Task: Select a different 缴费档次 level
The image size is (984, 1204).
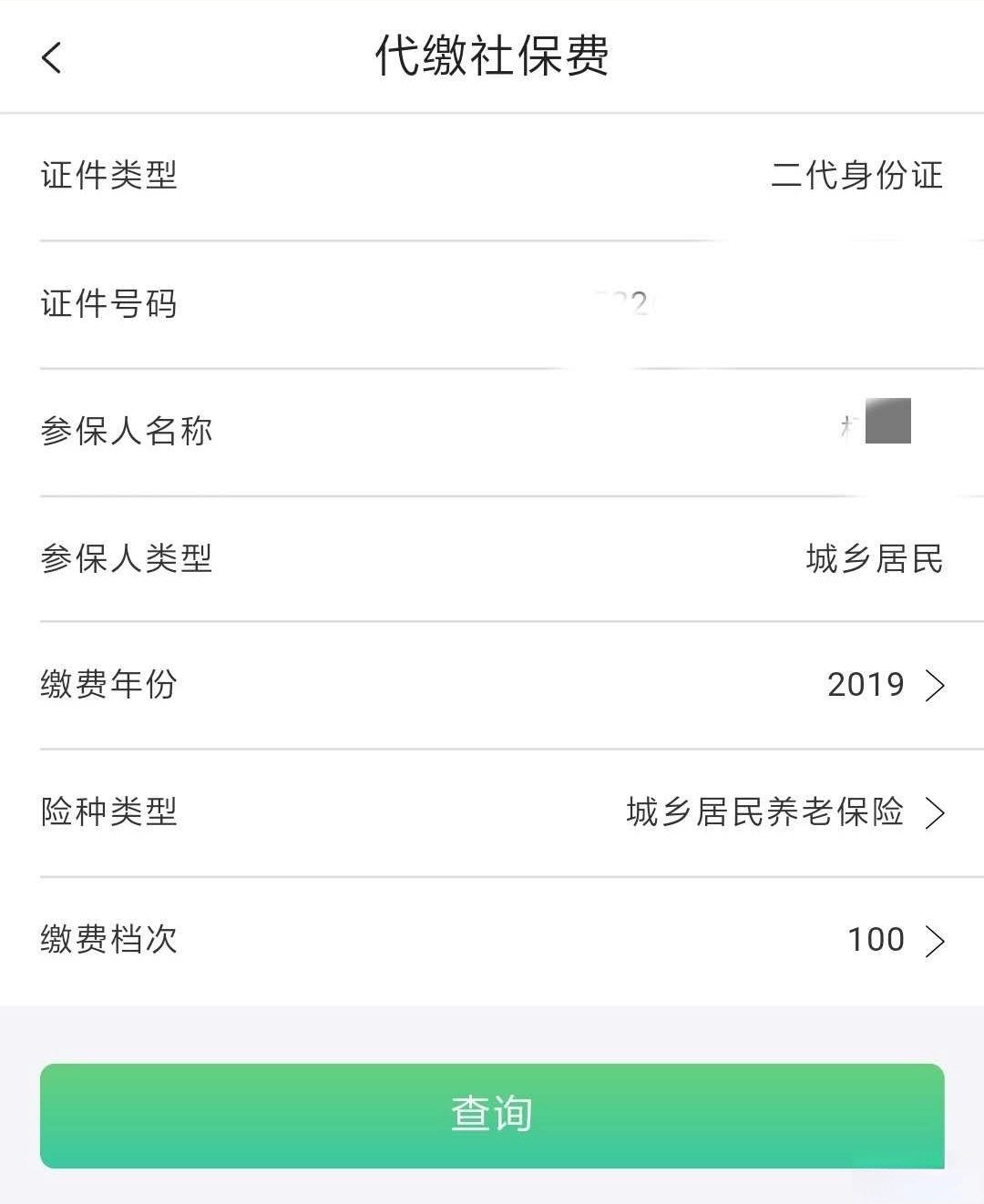Action: [x=895, y=940]
